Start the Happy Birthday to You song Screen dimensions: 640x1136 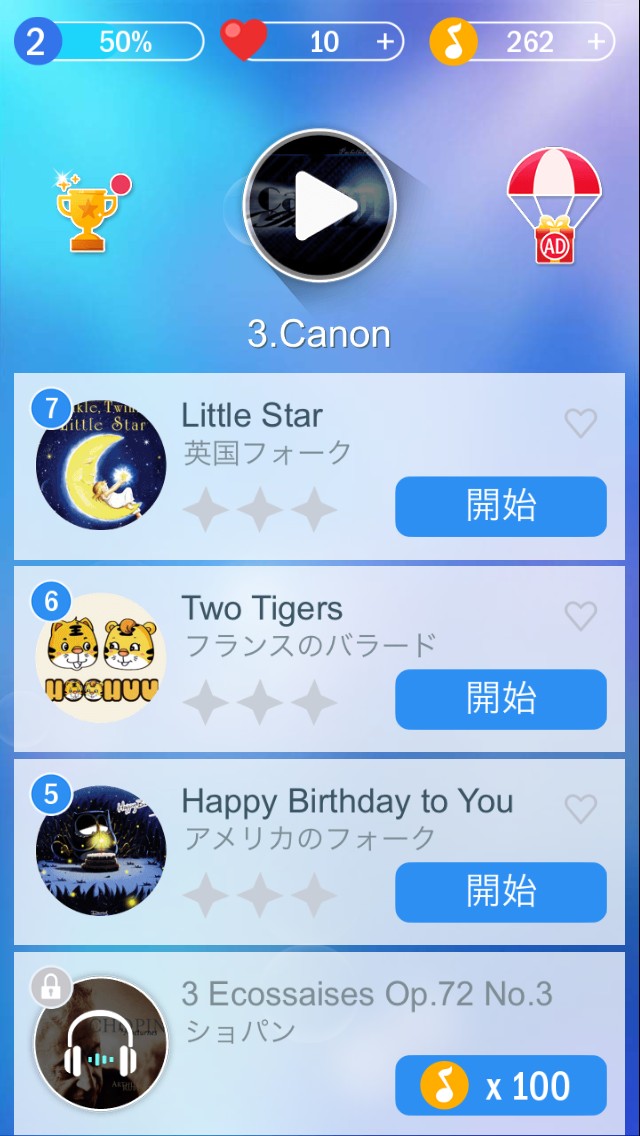click(500, 892)
